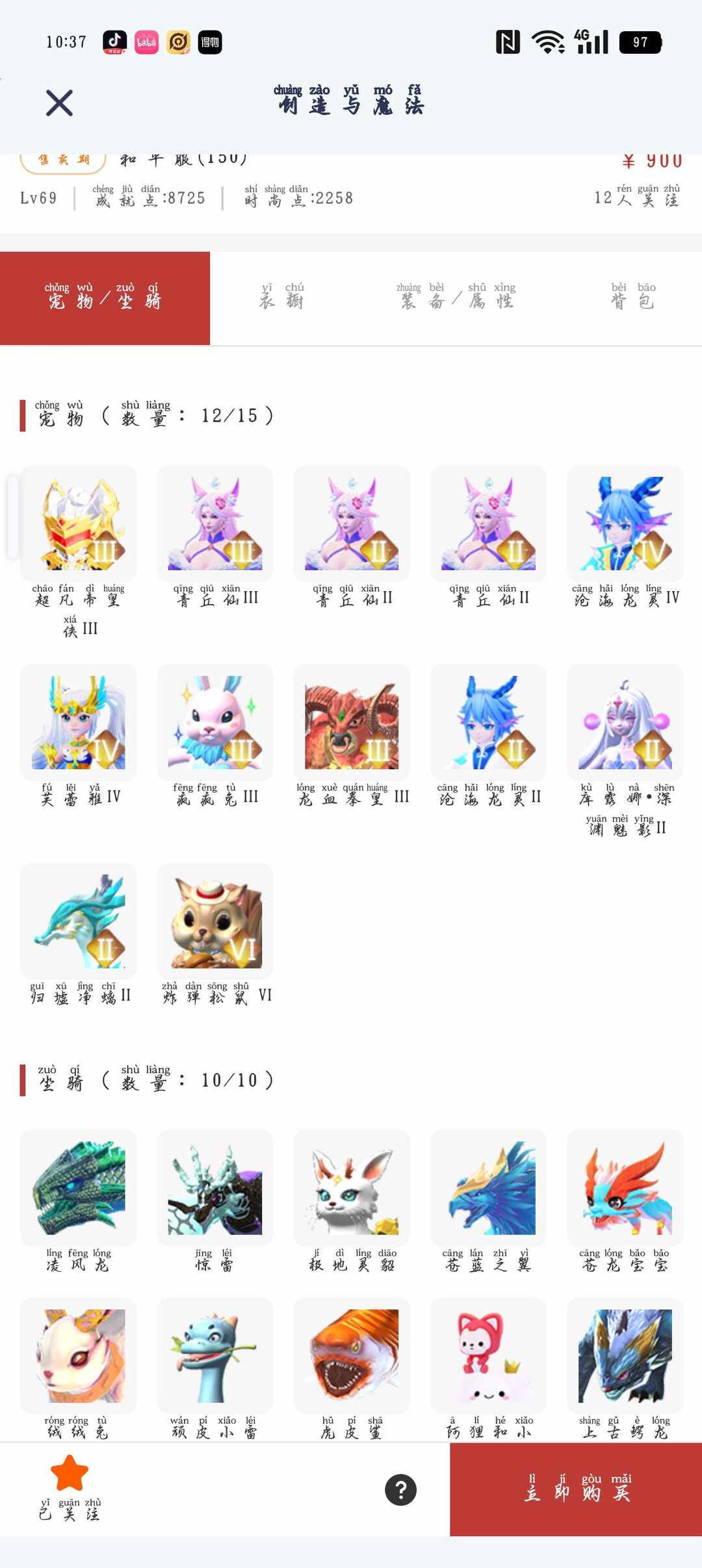View pet 炸弹松鼠VI
The width and height of the screenshot is (702, 1568).
(x=215, y=921)
